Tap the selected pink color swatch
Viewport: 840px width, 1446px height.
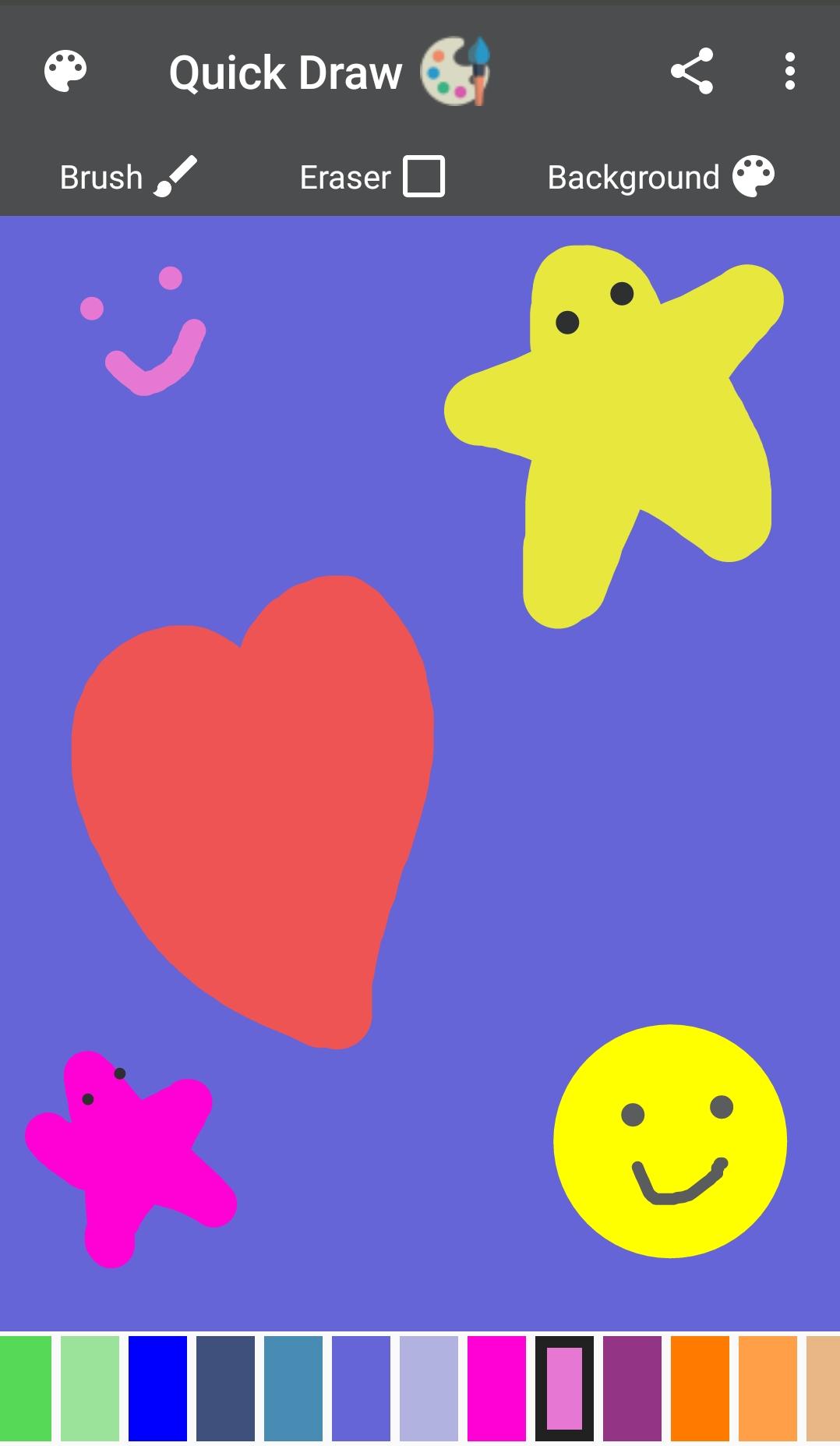[x=564, y=1388]
